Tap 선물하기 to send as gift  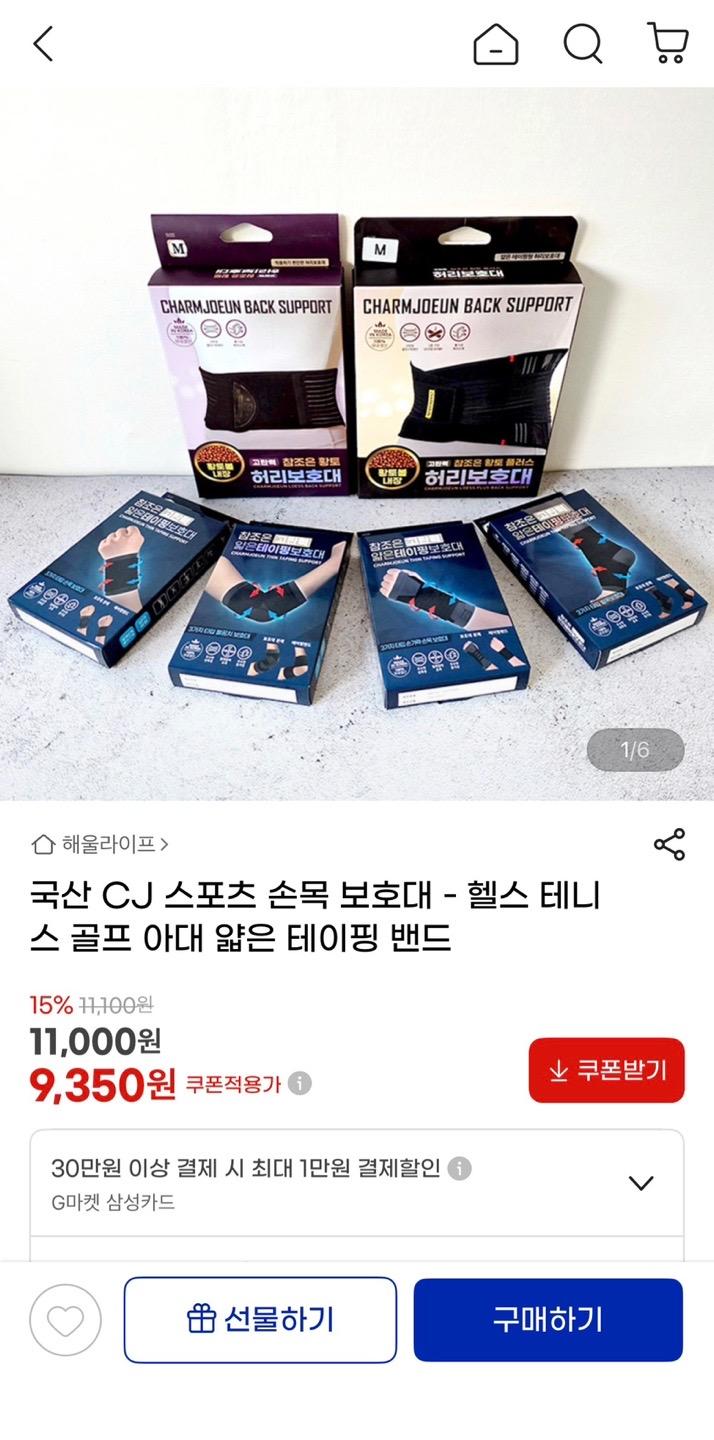point(260,1320)
